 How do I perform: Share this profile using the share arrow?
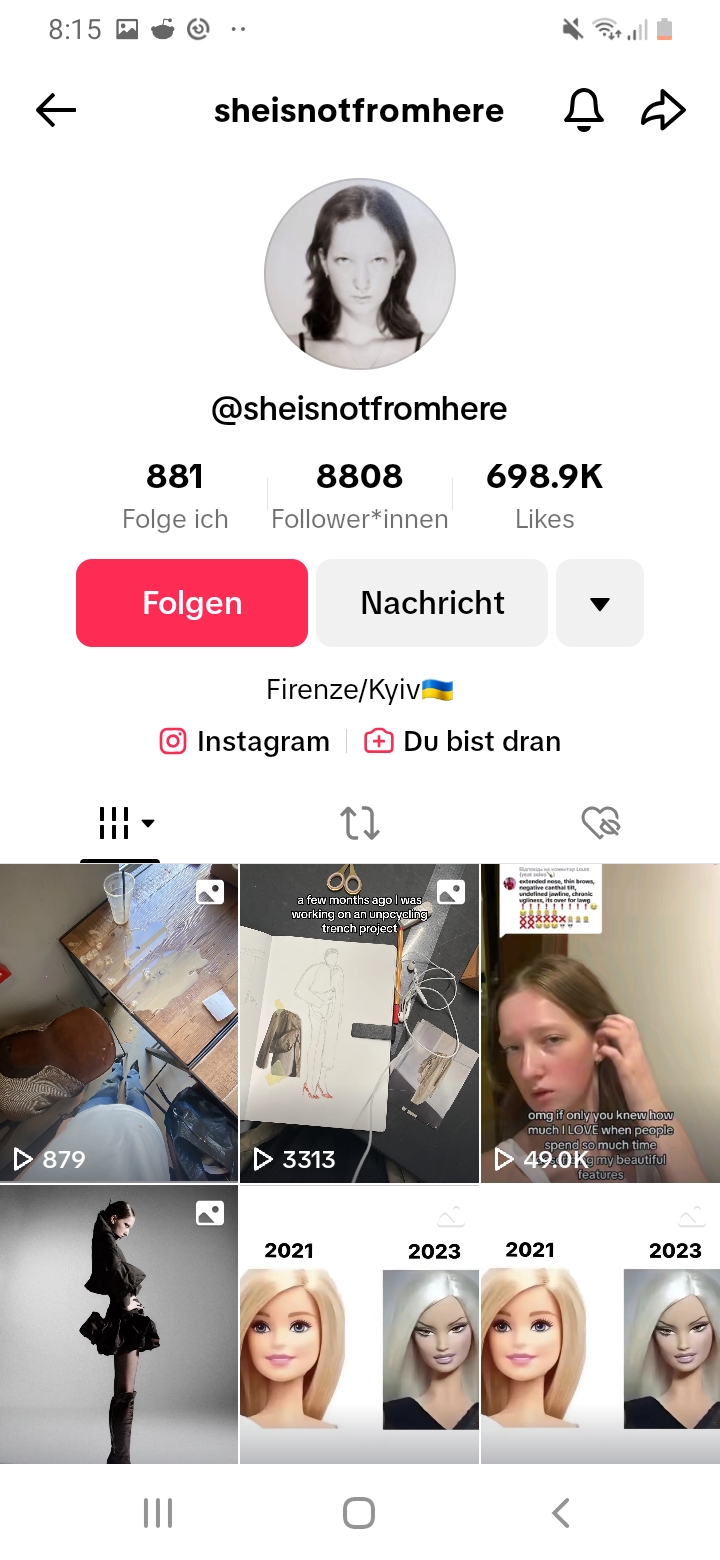pos(663,110)
